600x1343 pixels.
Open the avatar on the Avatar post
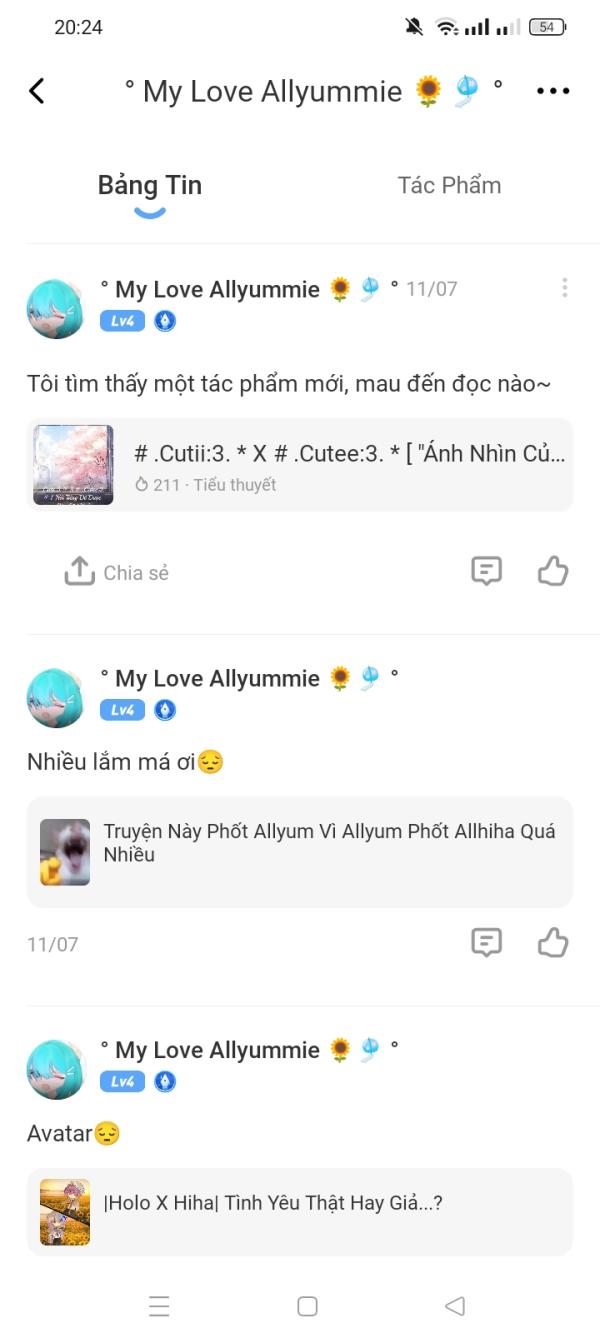click(x=55, y=1069)
